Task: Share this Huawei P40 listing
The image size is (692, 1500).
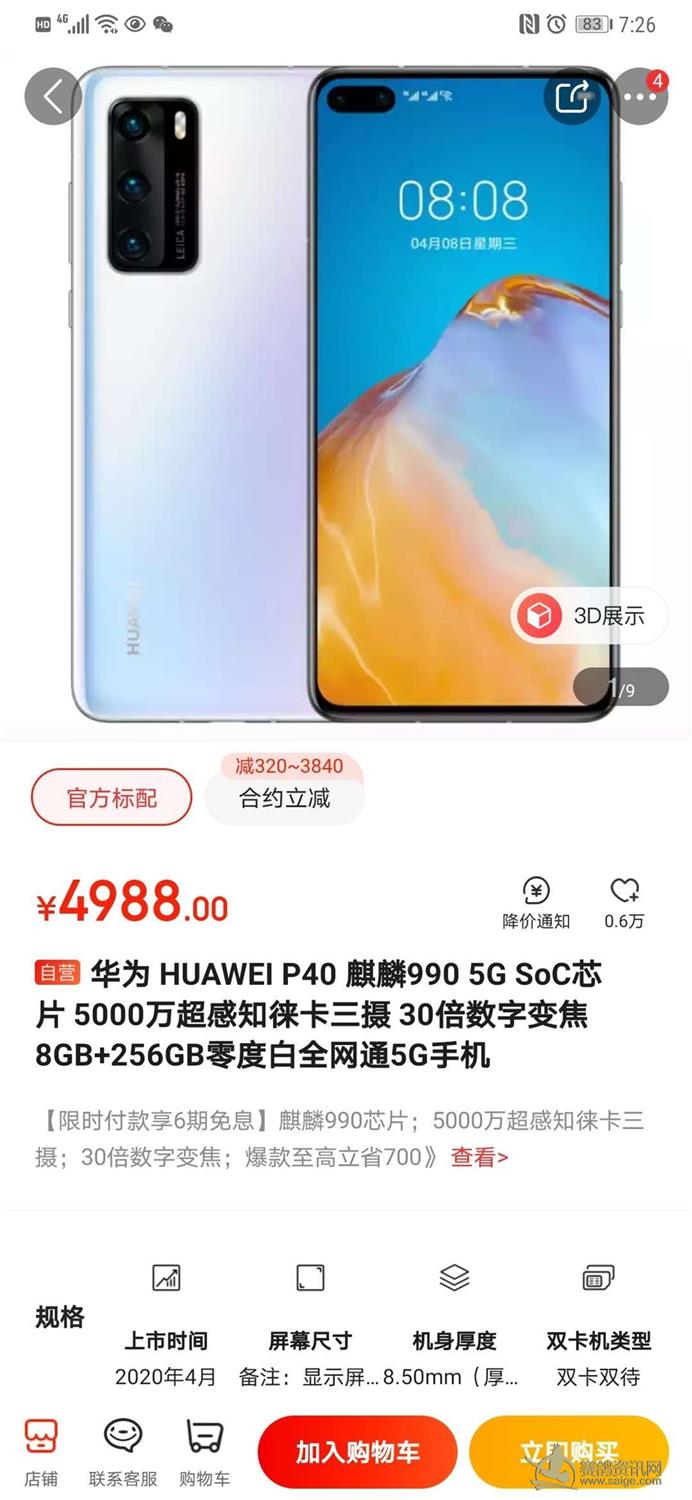Action: pos(572,97)
